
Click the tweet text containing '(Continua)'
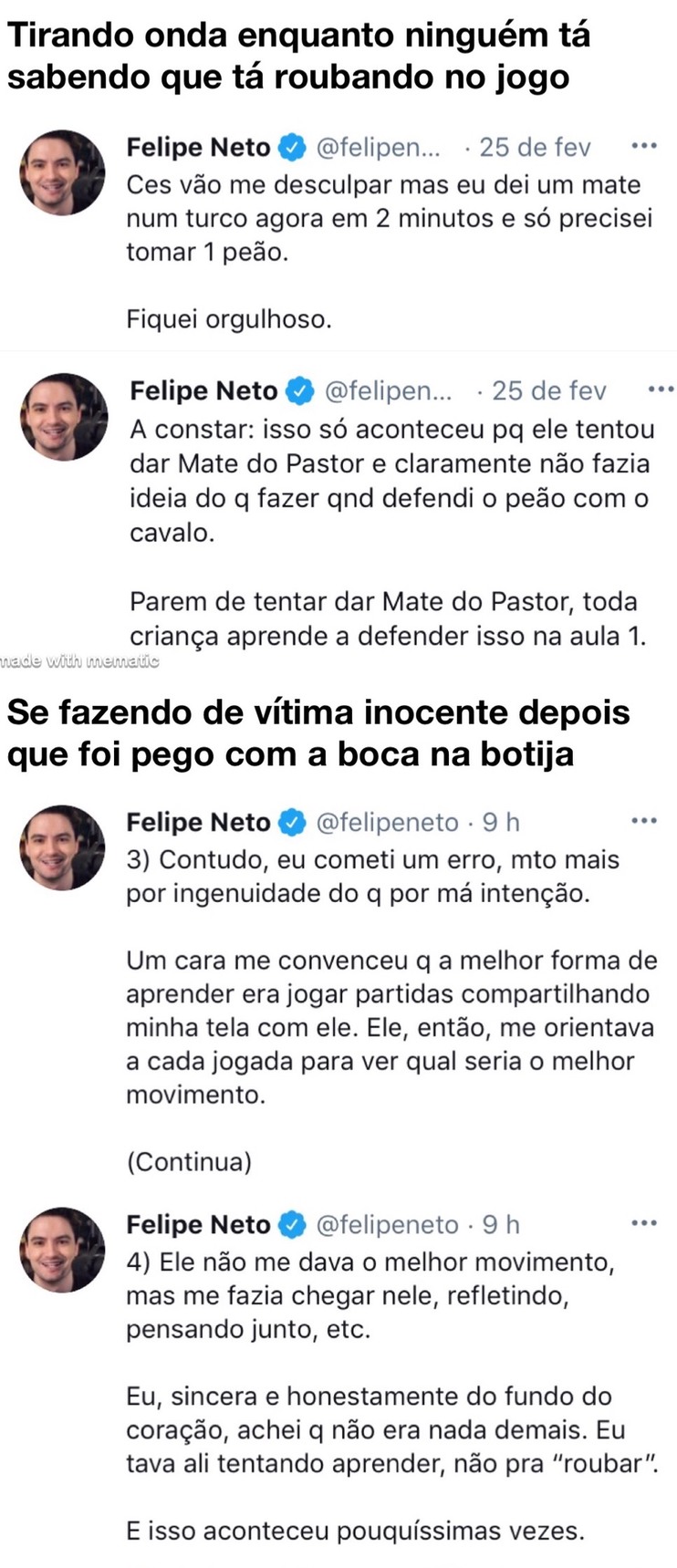click(189, 1160)
